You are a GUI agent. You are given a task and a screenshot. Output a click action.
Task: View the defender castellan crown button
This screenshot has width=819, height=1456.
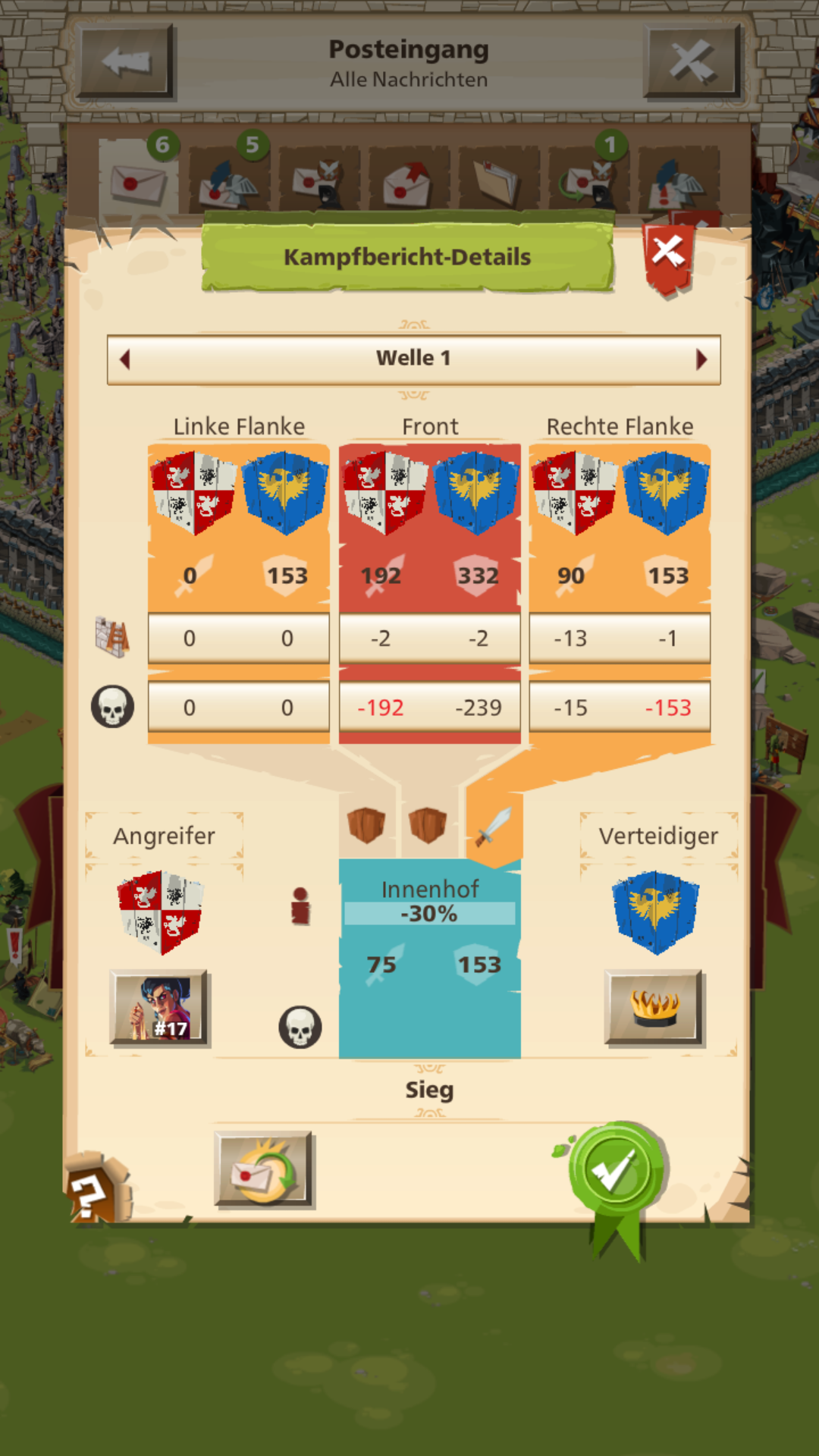[x=654, y=1008]
